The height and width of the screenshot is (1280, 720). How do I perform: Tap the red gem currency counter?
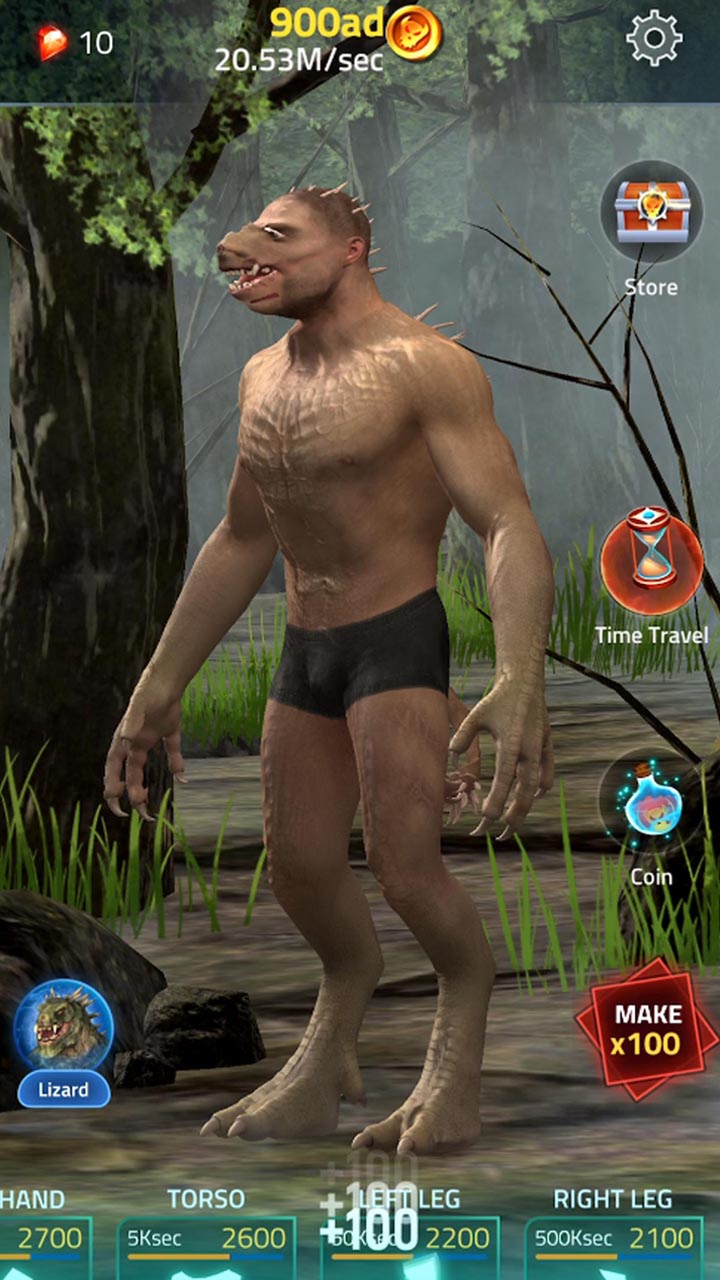pos(75,43)
